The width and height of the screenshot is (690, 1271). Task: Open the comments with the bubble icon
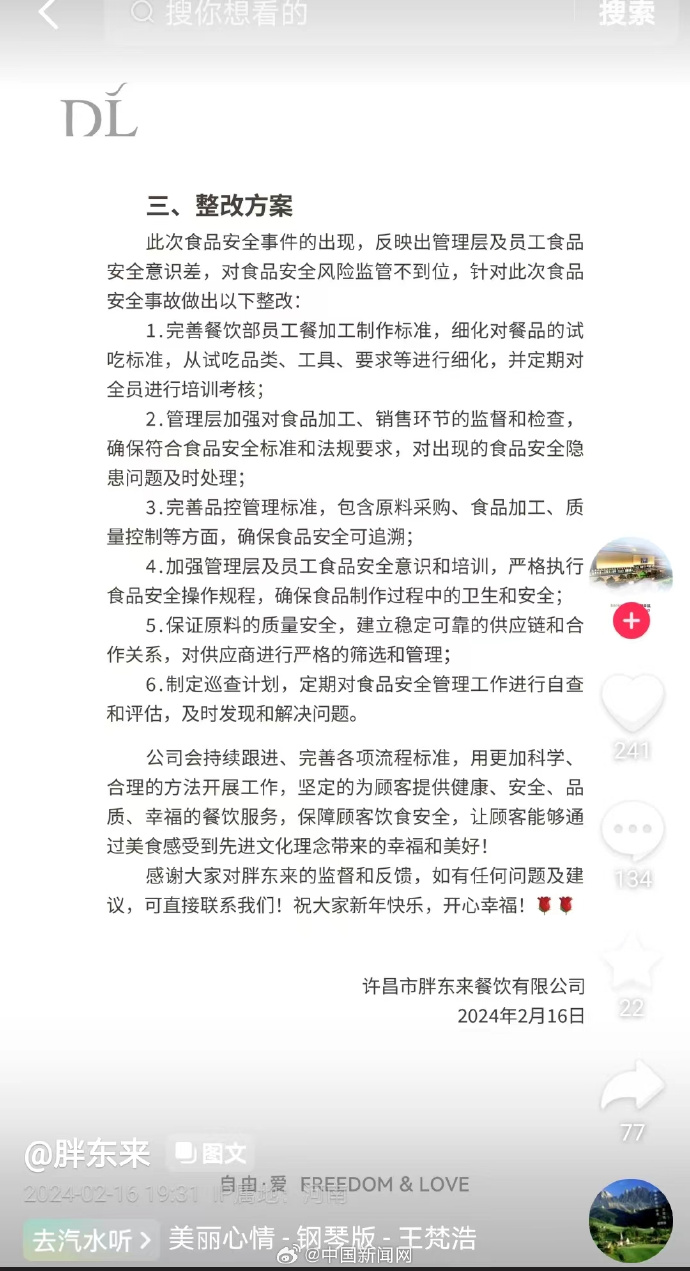point(632,831)
